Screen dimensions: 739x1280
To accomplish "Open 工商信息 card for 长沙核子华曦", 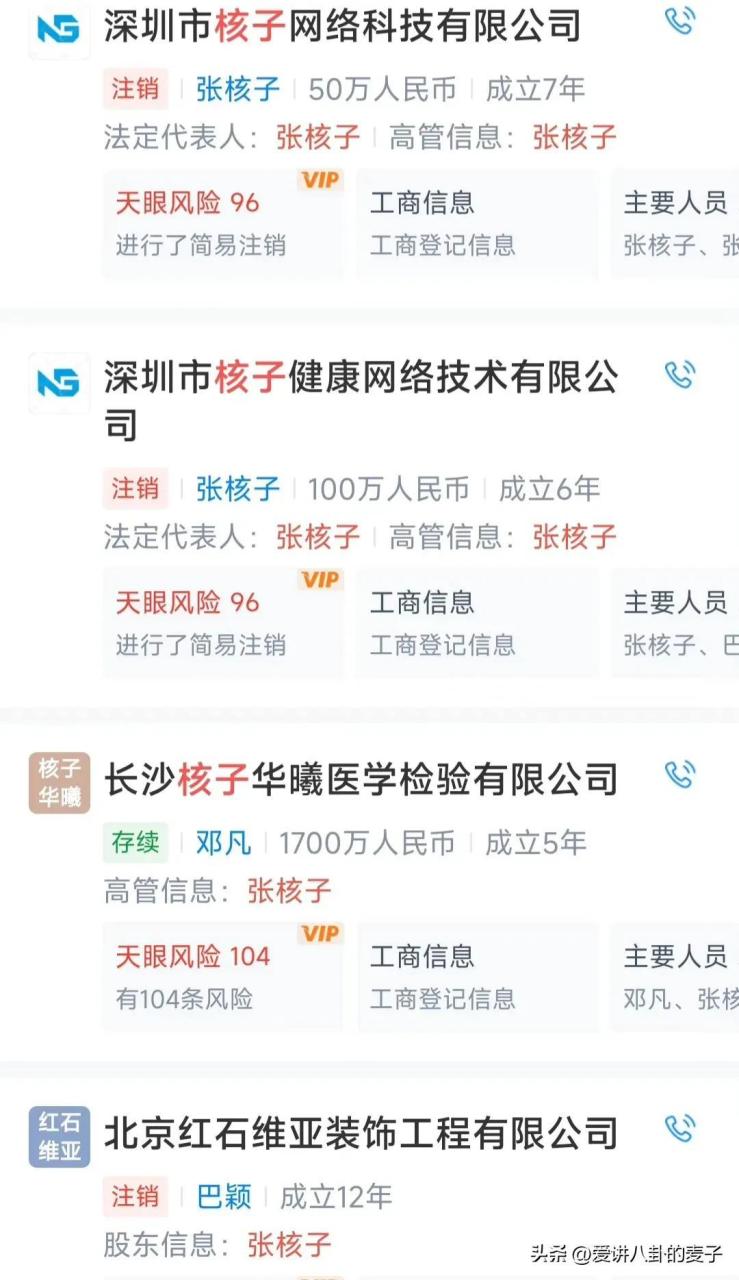I will [x=477, y=977].
